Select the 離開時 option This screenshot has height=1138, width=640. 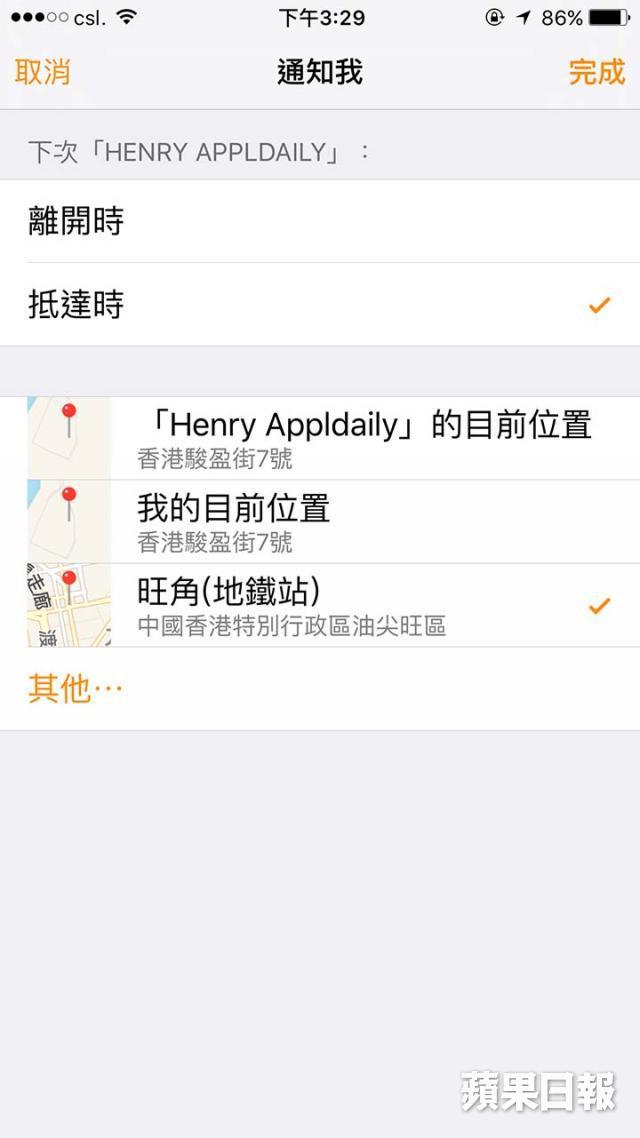tap(320, 221)
